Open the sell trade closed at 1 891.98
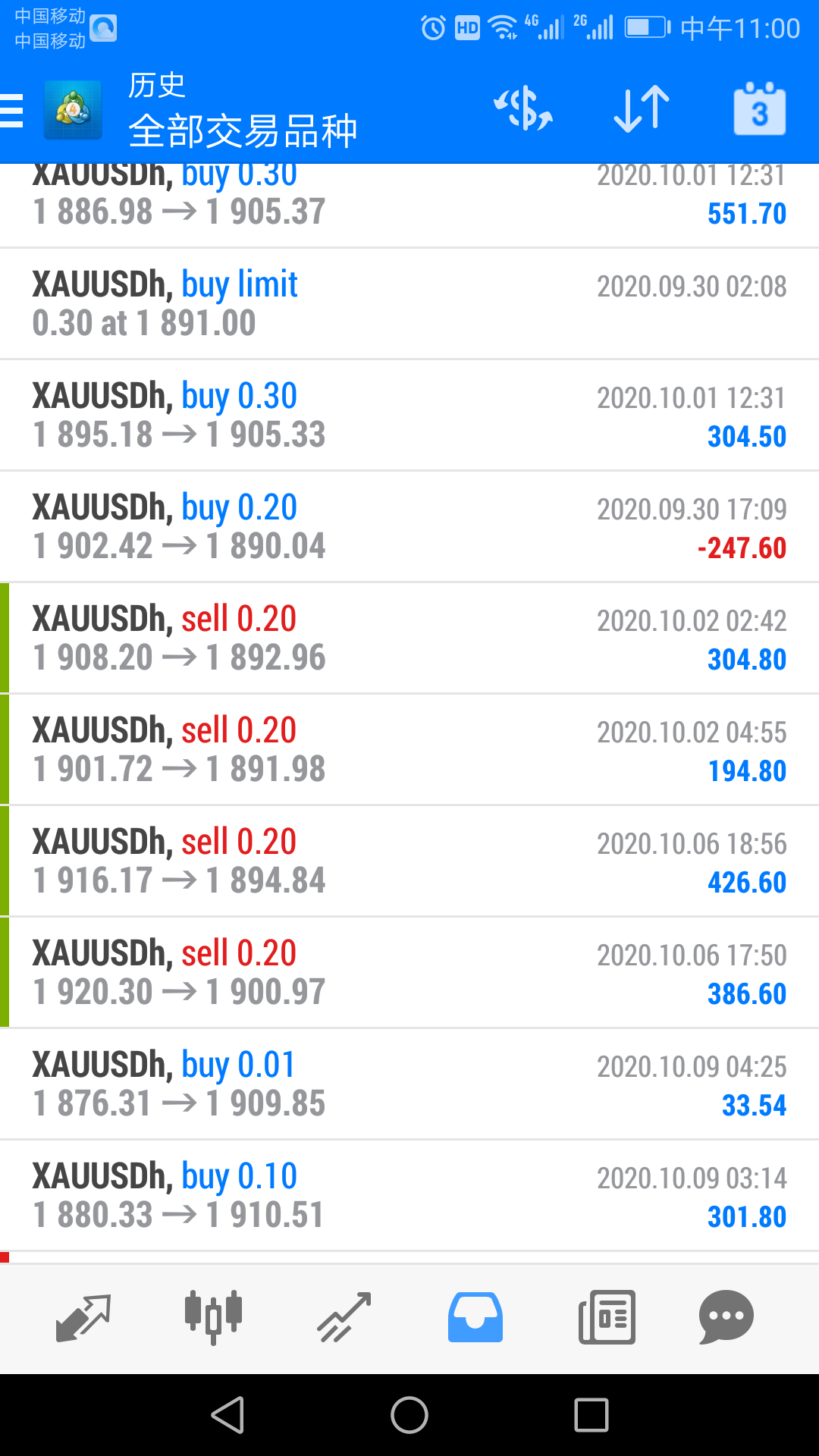This screenshot has width=819, height=1456. click(409, 750)
